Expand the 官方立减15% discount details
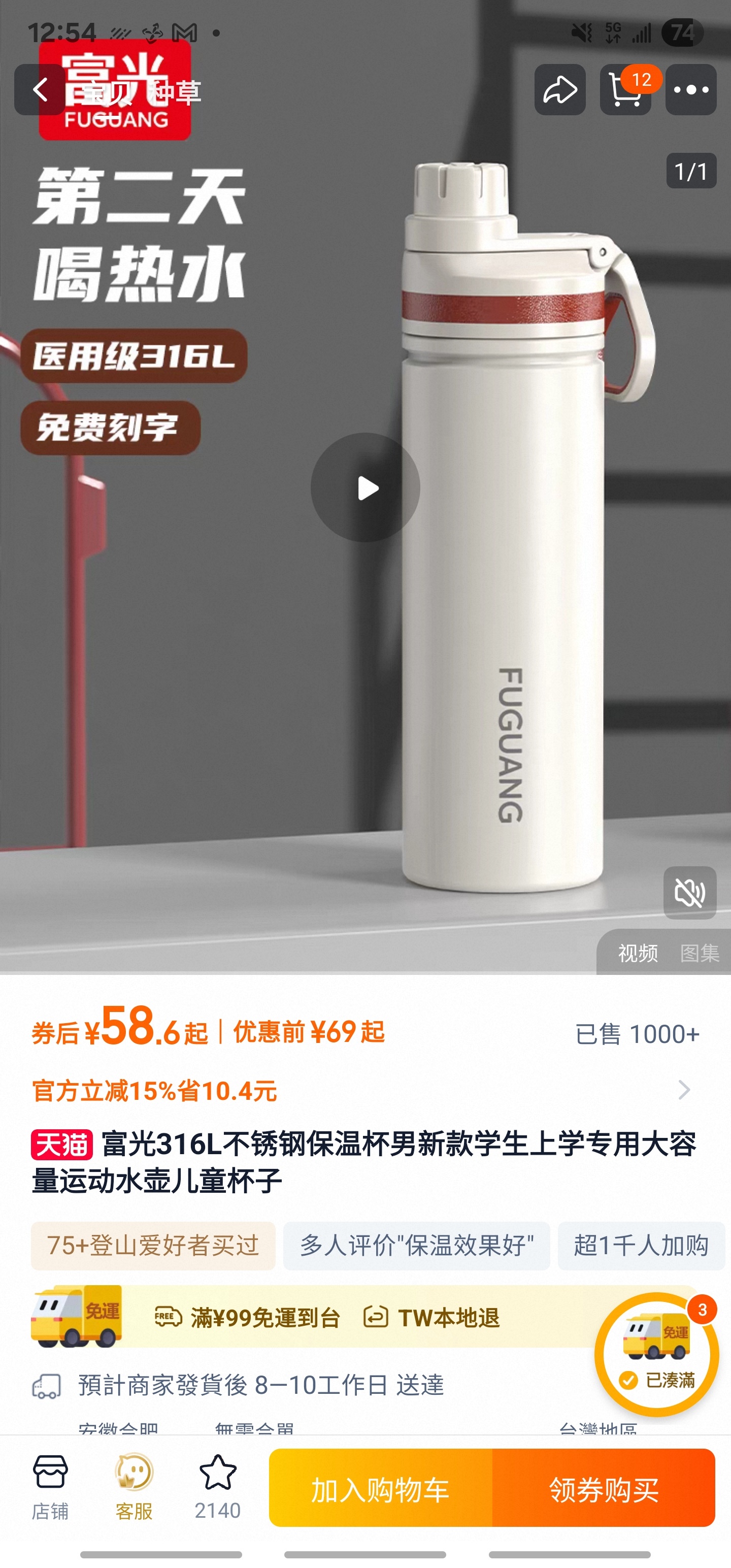Image resolution: width=731 pixels, height=1568 pixels. coord(683,1090)
